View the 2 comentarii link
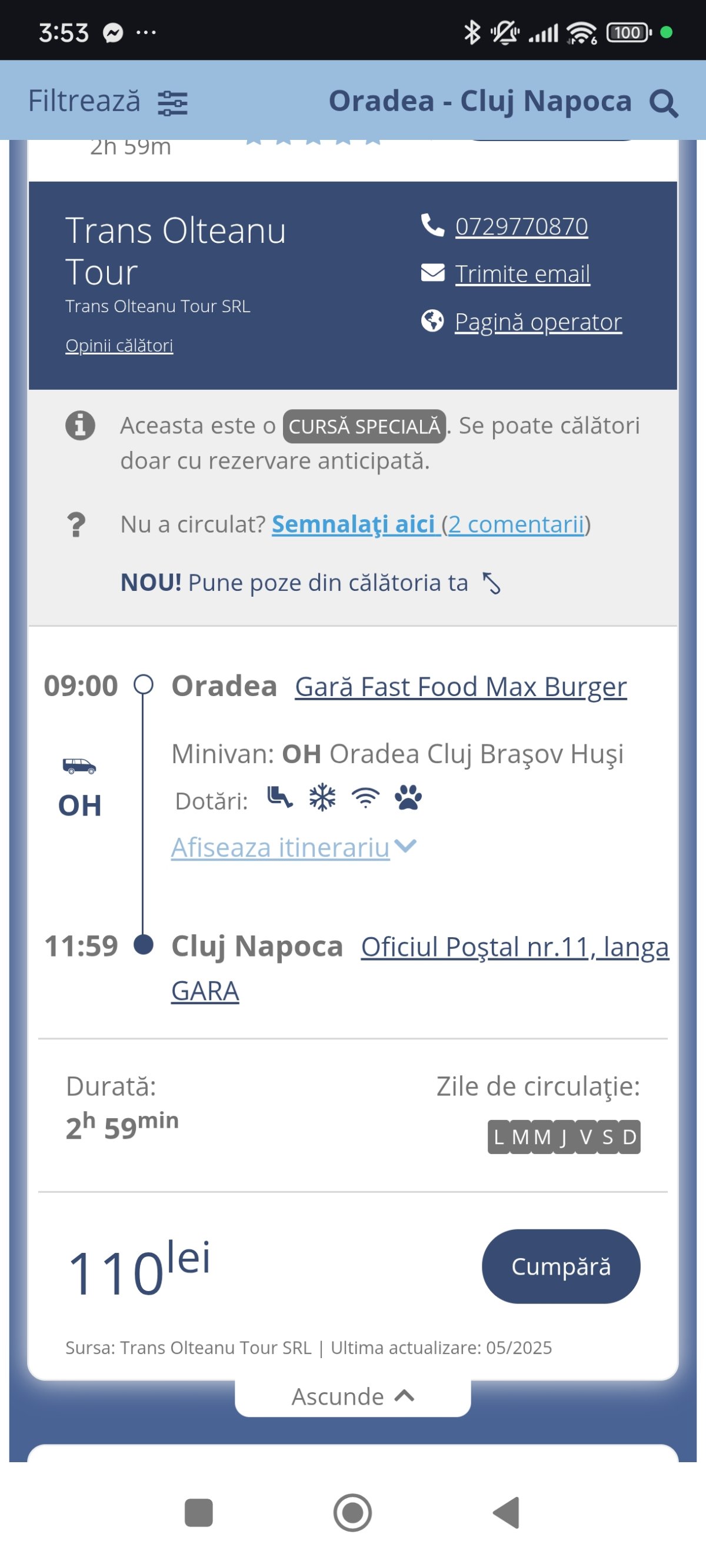Screen dimensions: 706x1568 pos(516,524)
